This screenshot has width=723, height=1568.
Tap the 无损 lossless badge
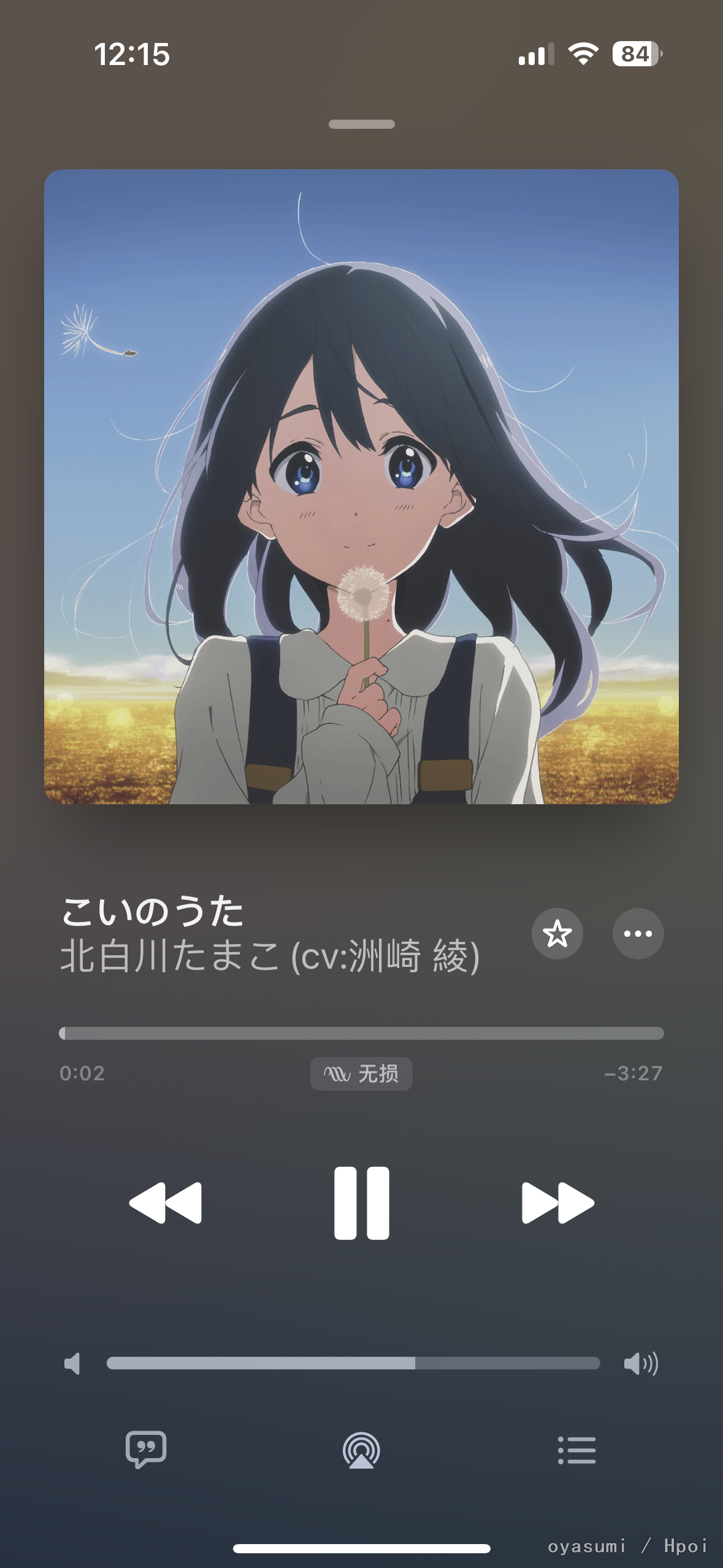tap(361, 1074)
